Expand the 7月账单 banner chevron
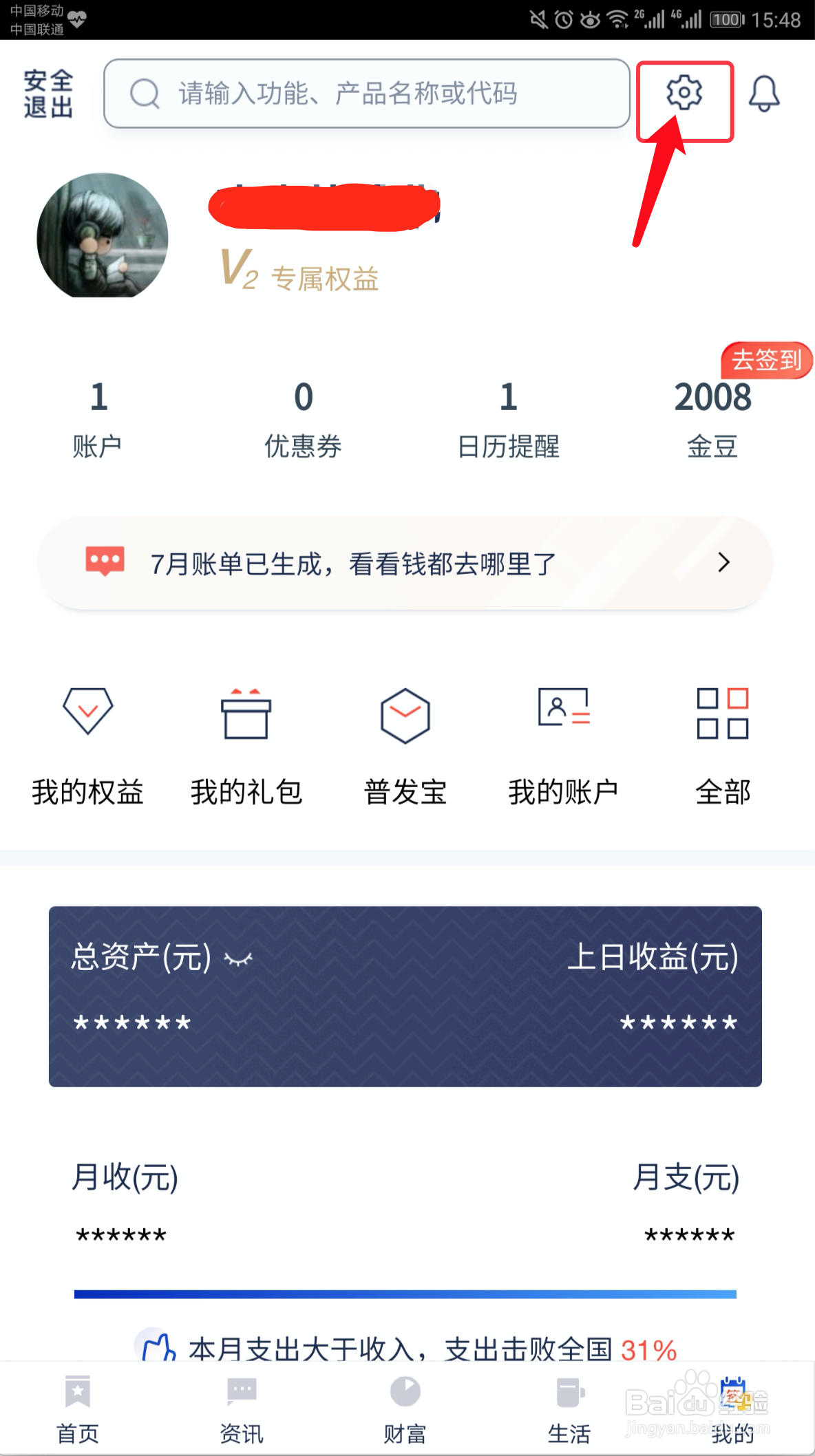Image resolution: width=815 pixels, height=1456 pixels. point(723,562)
